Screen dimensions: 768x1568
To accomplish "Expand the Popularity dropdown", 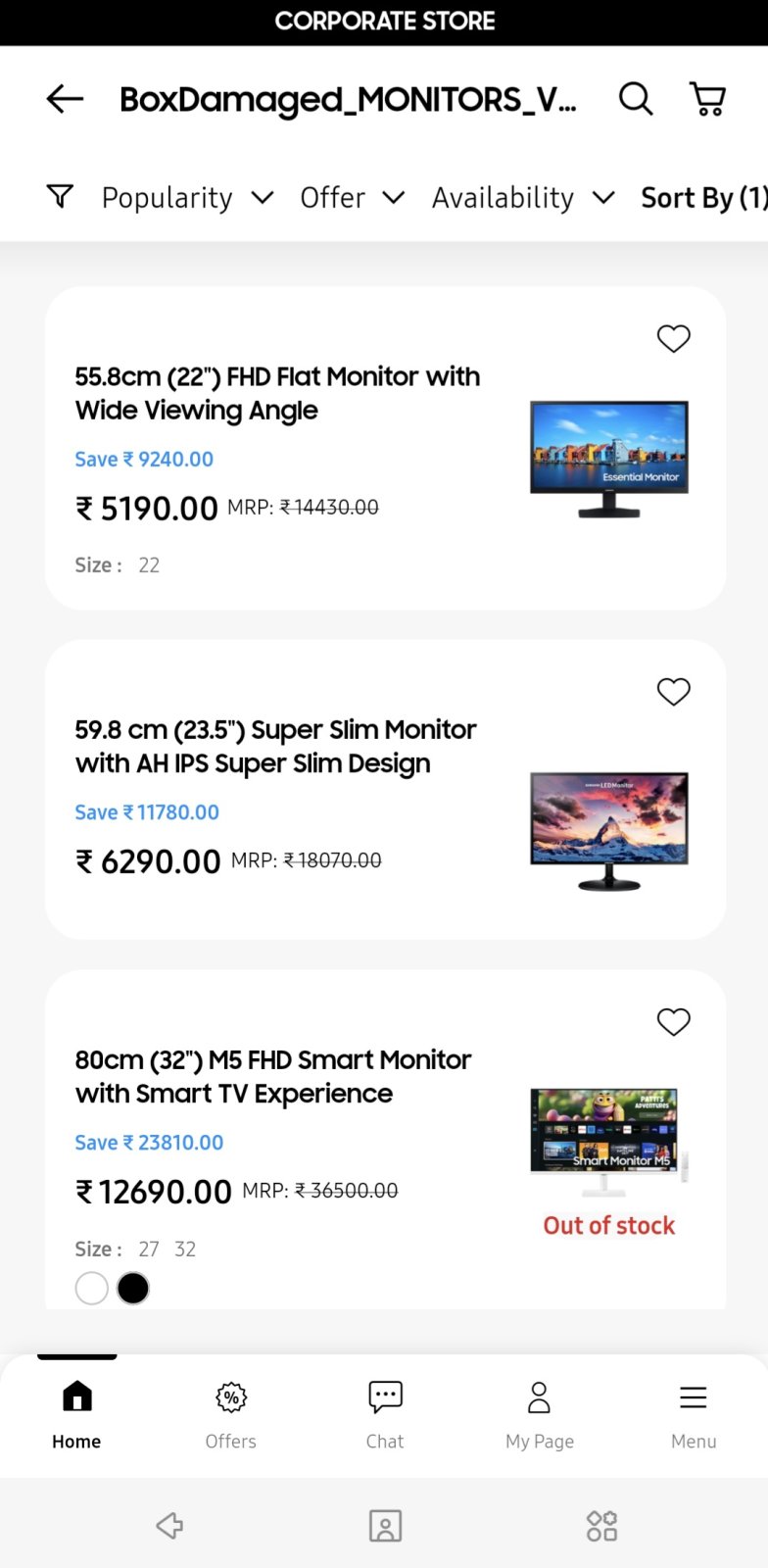I will click(x=187, y=198).
